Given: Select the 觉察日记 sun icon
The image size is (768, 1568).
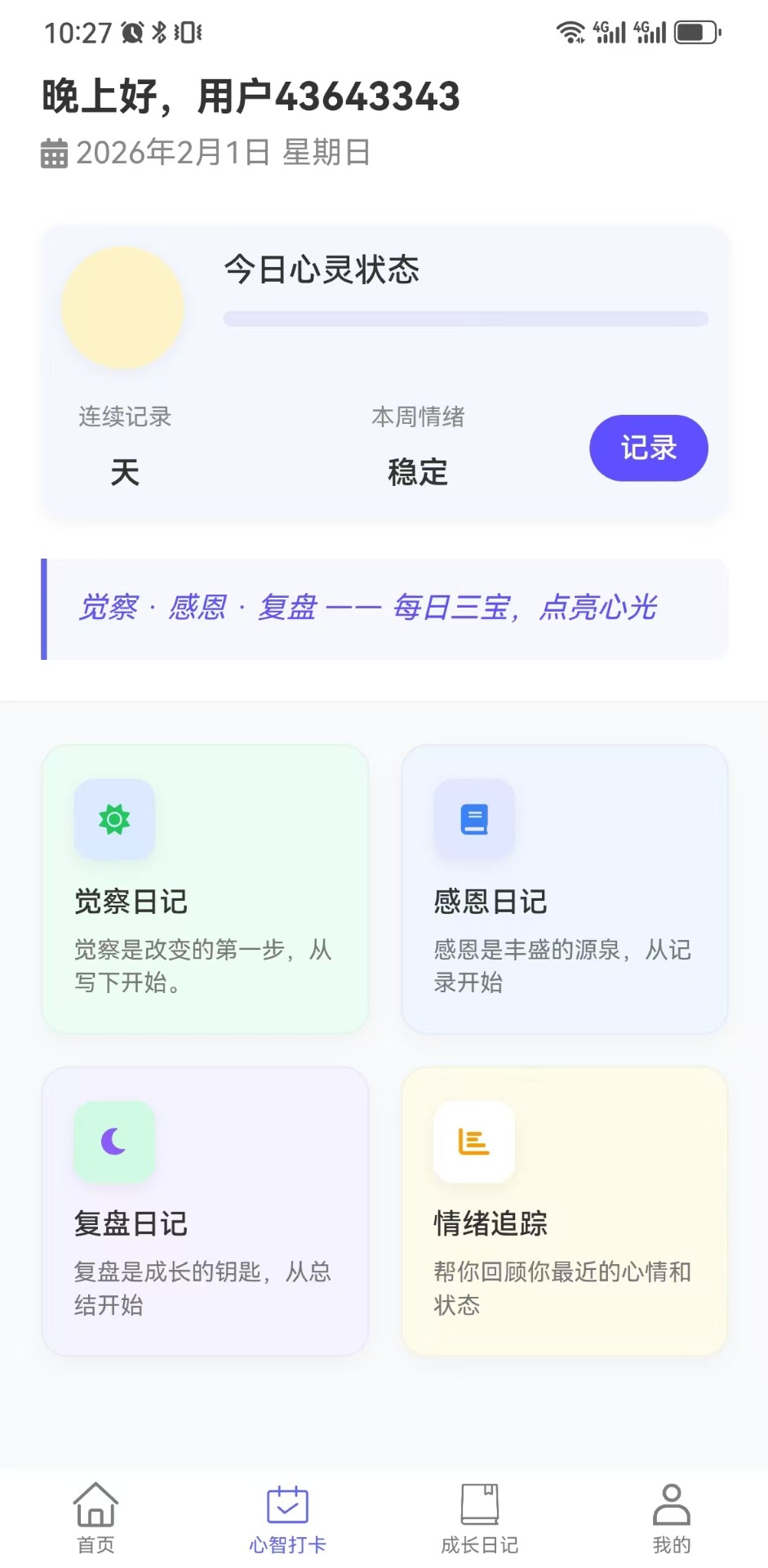Looking at the screenshot, I should point(114,820).
